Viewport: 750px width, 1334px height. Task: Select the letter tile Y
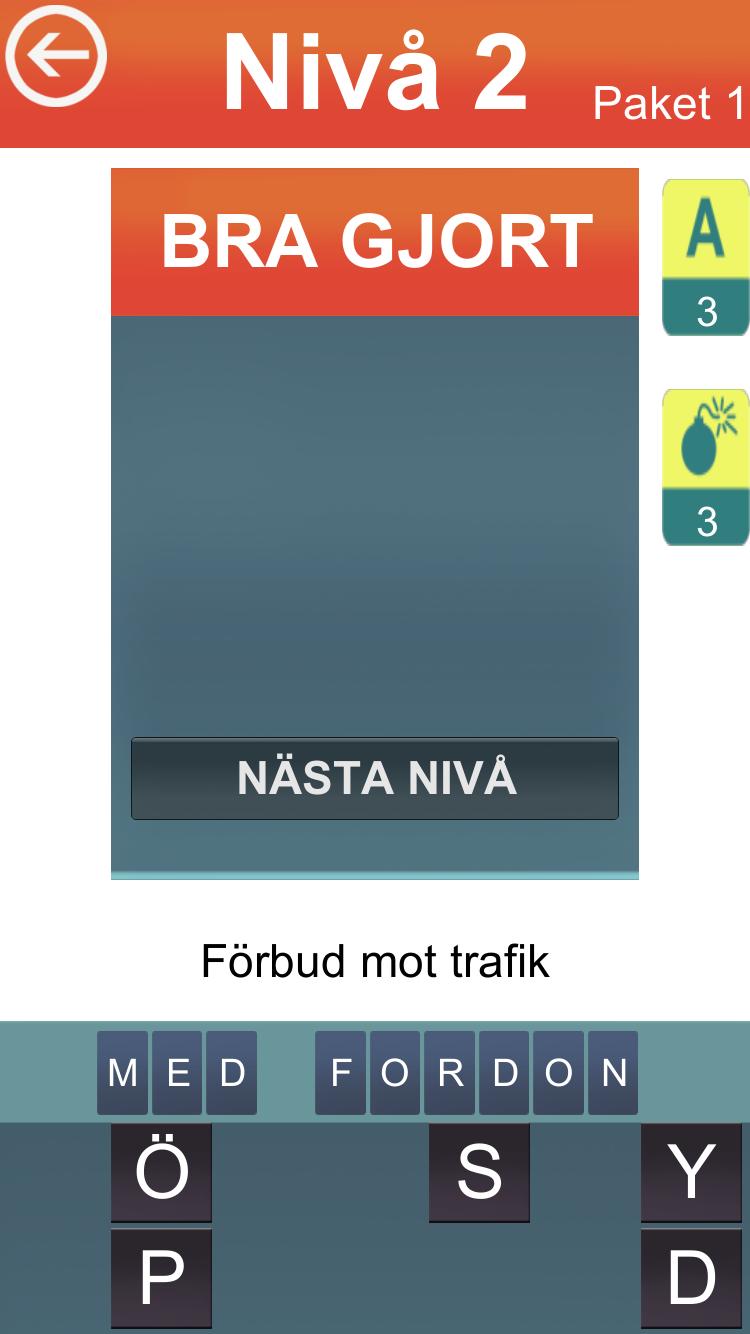pyautogui.click(x=691, y=1171)
